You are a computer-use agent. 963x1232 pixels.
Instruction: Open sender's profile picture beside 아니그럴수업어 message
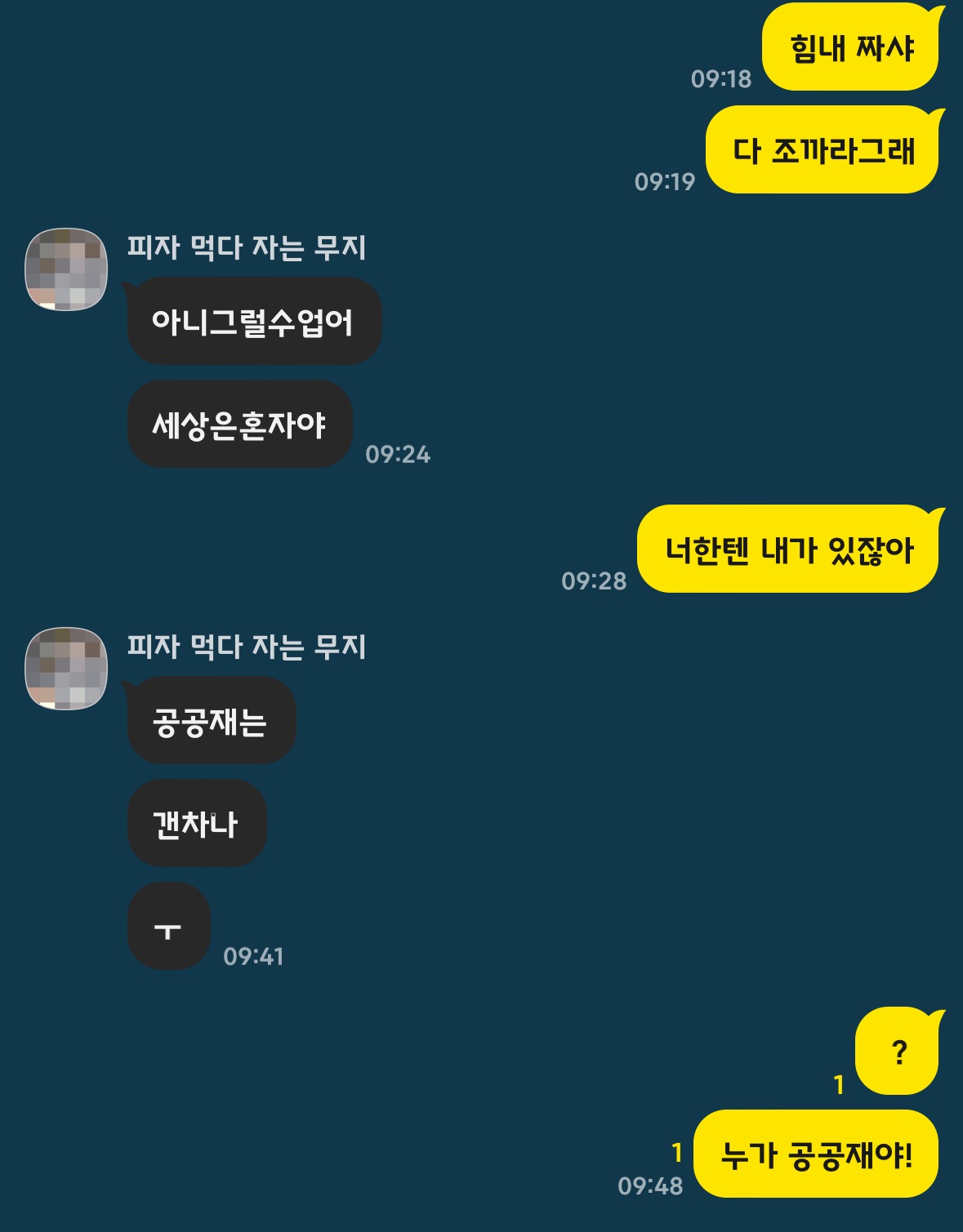(x=66, y=269)
